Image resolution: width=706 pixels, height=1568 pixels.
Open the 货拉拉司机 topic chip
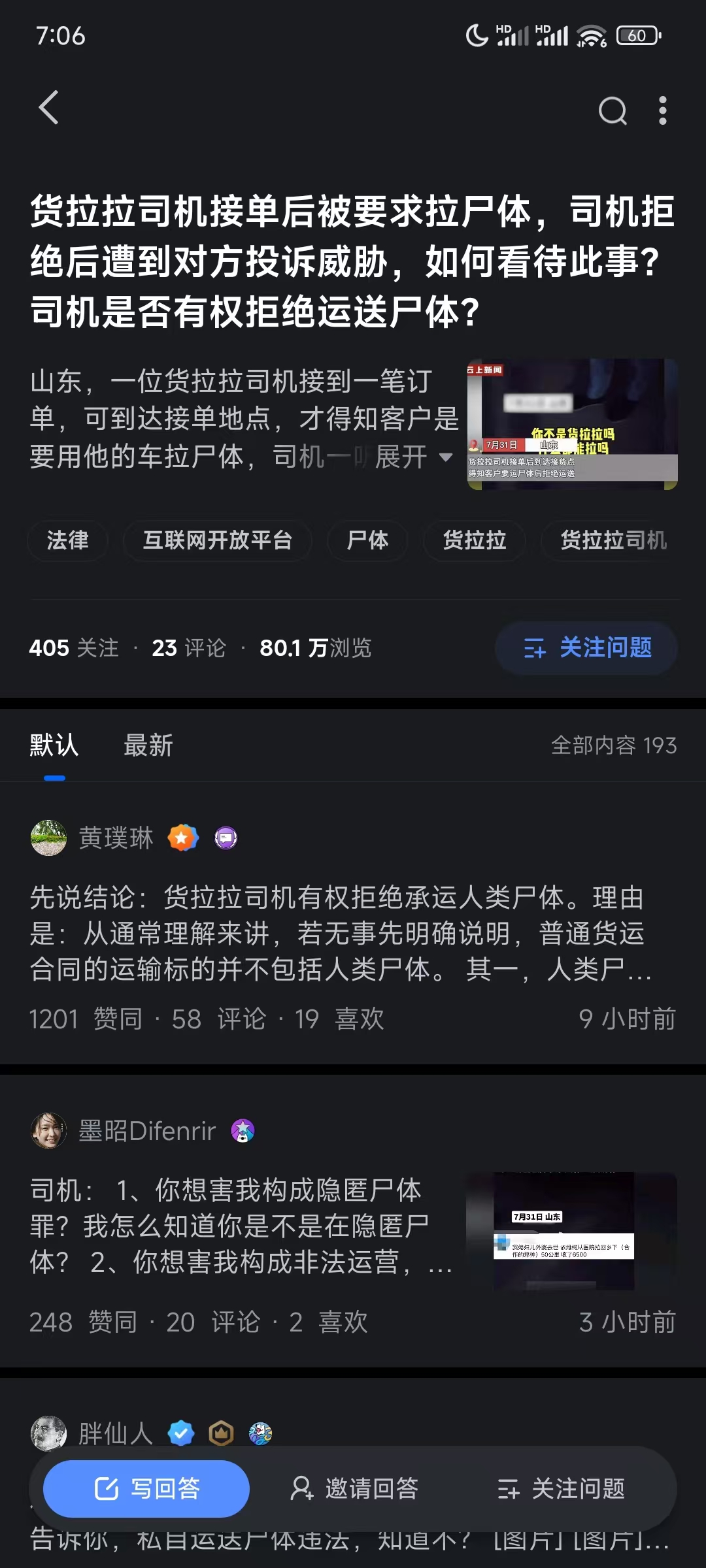[x=613, y=540]
